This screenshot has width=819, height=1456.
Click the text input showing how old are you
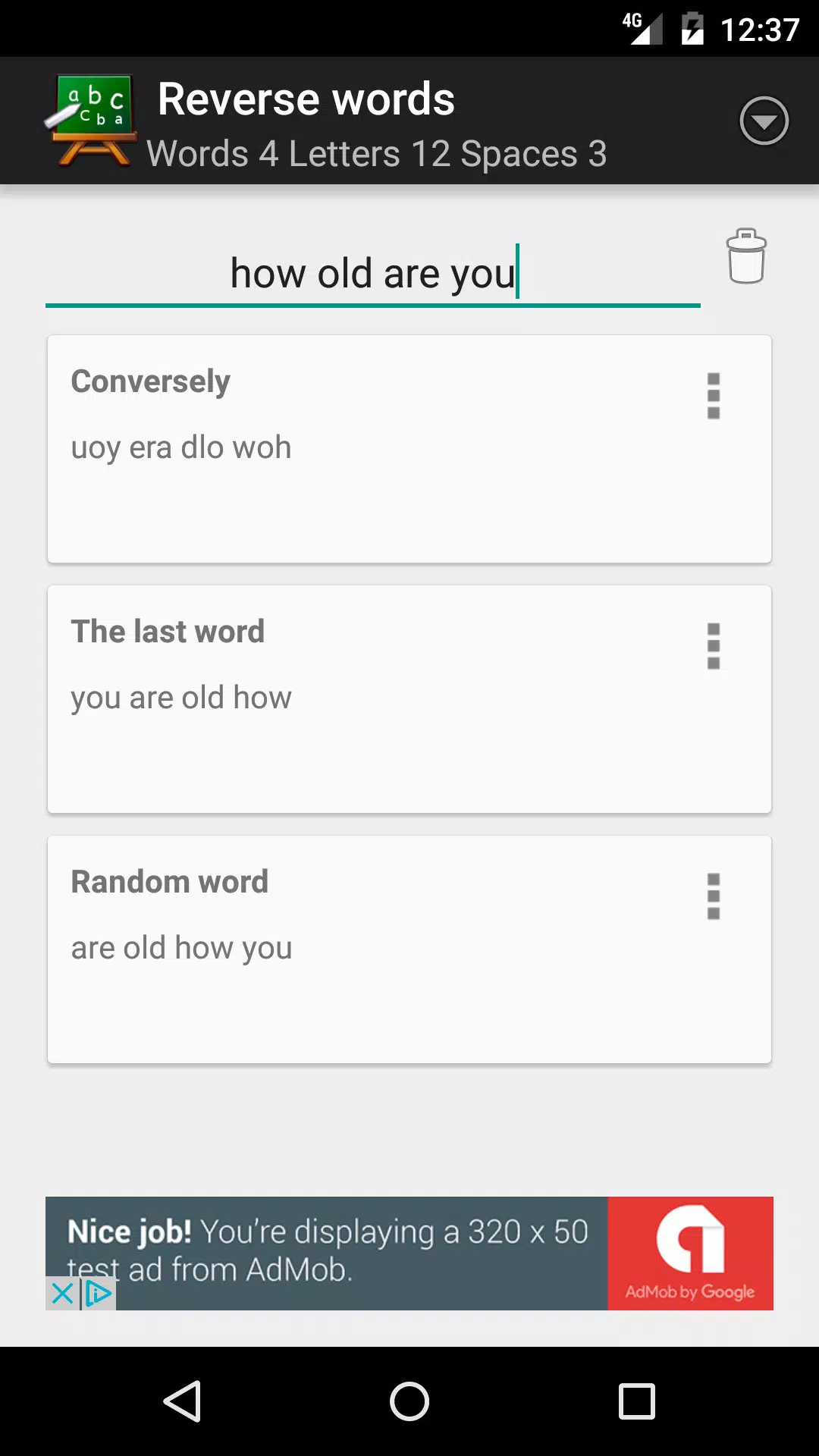pyautogui.click(x=372, y=273)
